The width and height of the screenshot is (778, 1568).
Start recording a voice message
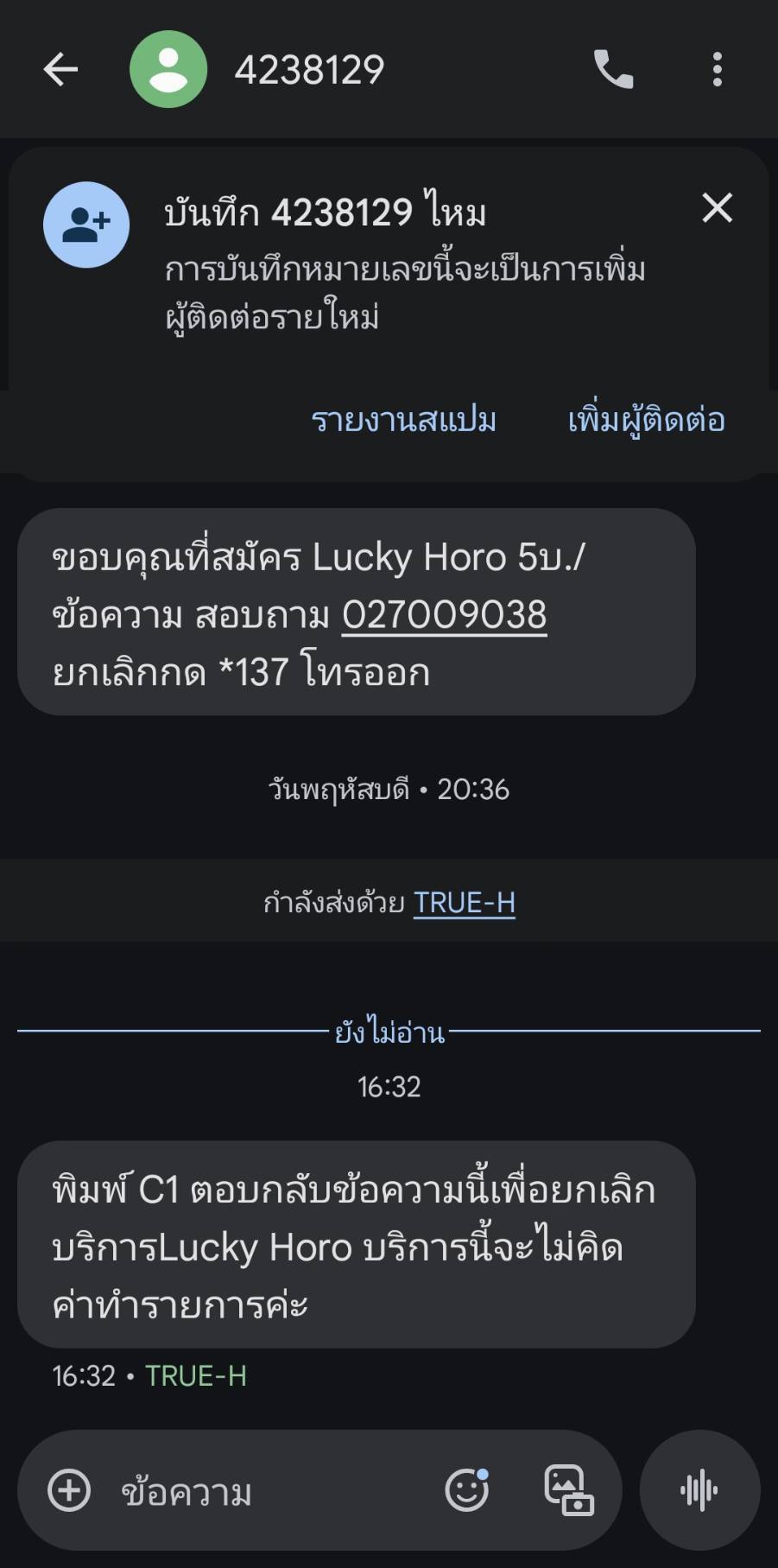[699, 1490]
